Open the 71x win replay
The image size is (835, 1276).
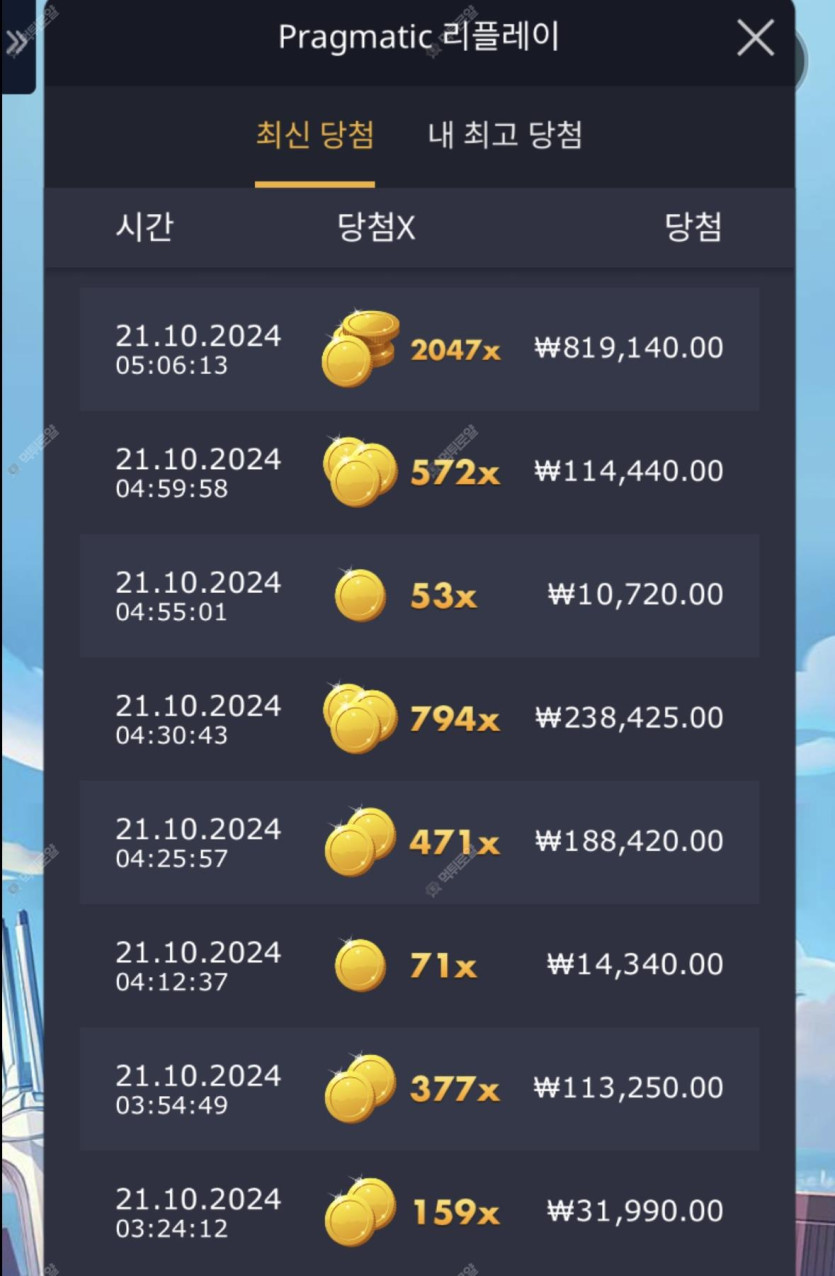pyautogui.click(x=419, y=965)
